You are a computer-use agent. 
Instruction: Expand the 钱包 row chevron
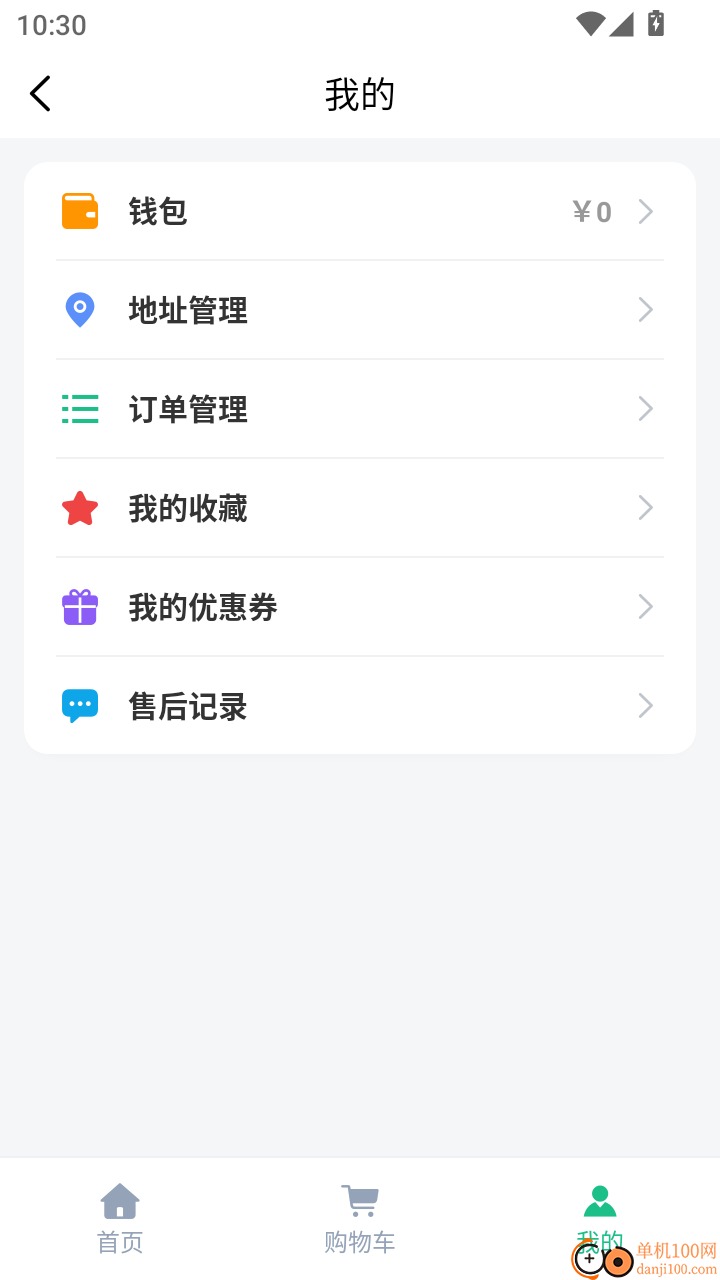click(x=645, y=211)
